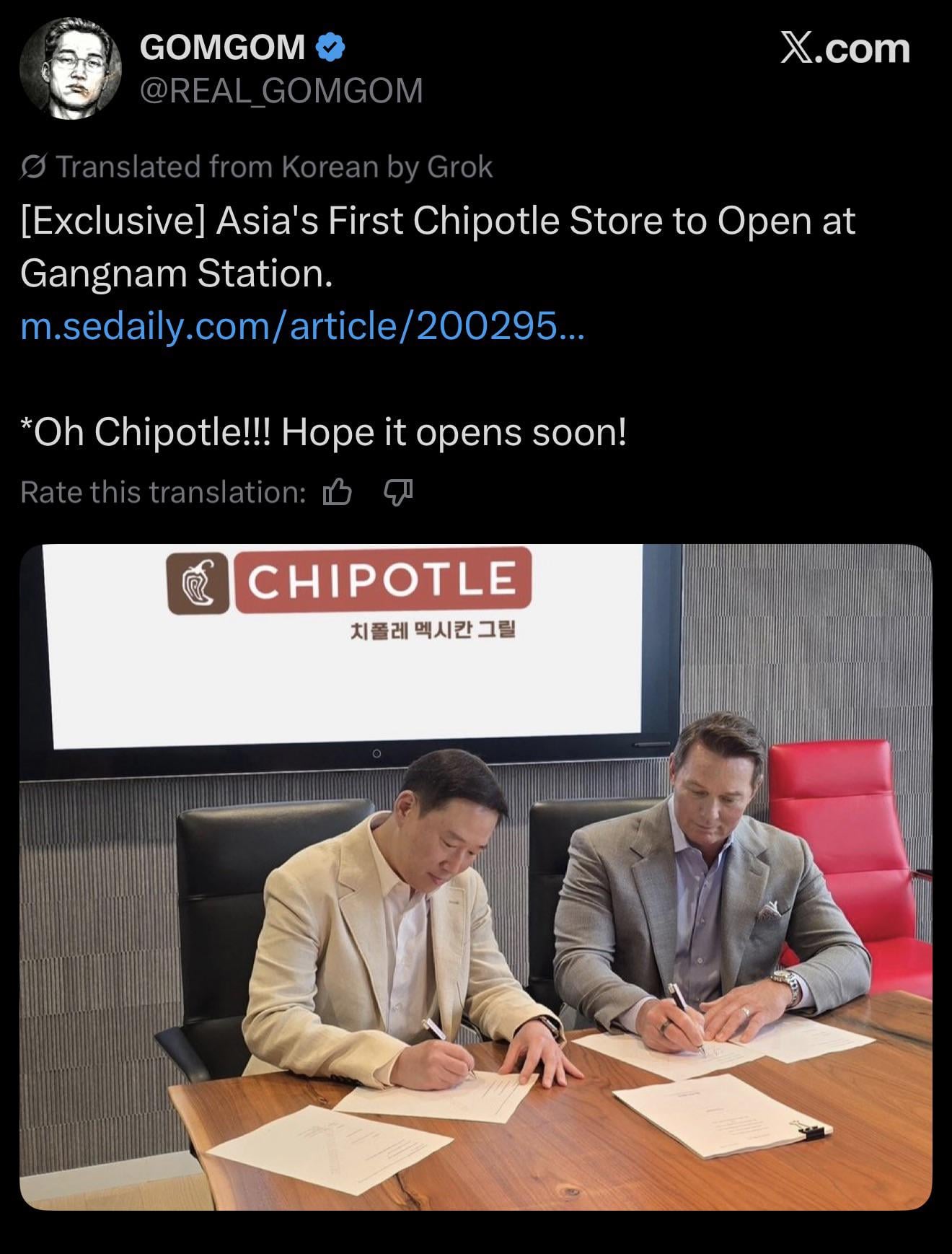The width and height of the screenshot is (952, 1254).
Task: Rate the translation thumbs up
Action: (337, 493)
